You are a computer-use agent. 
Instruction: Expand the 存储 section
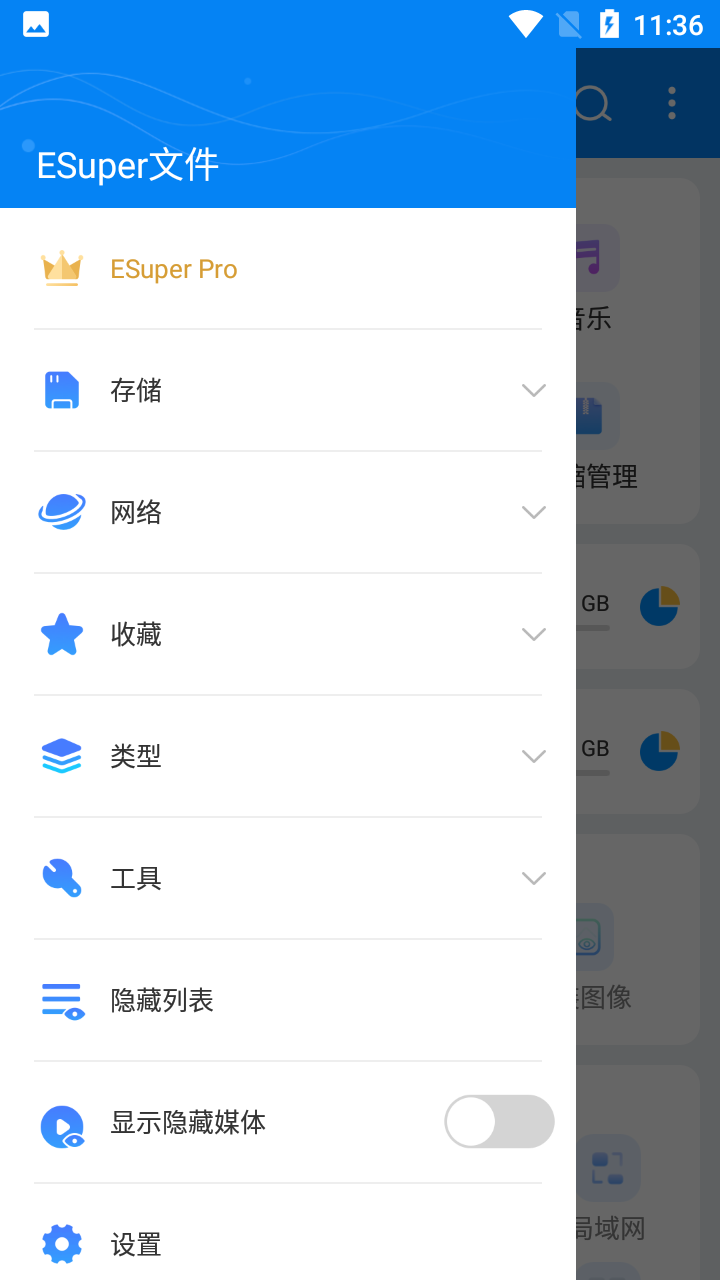[x=288, y=391]
